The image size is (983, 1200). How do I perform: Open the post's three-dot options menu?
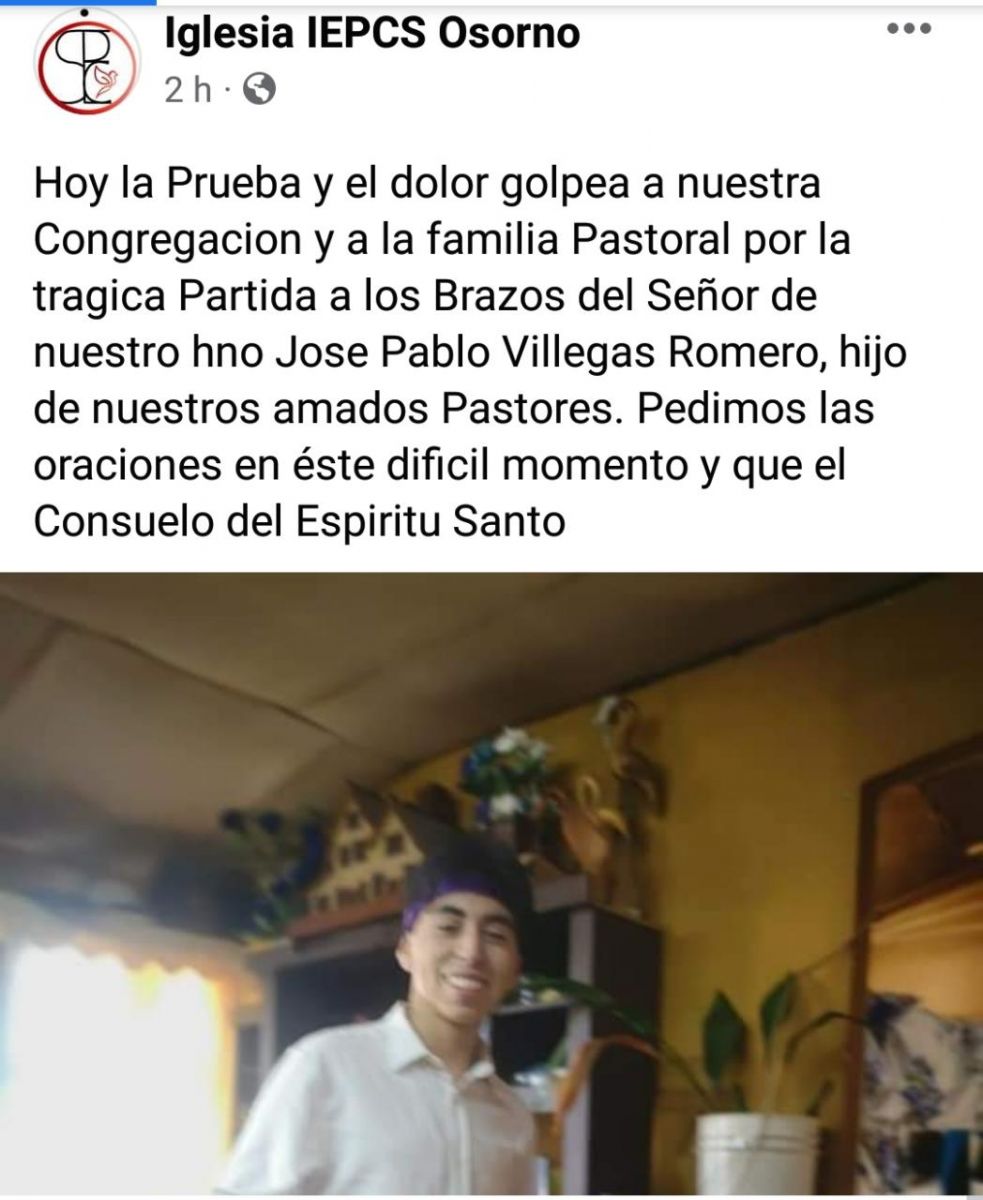coord(908,29)
